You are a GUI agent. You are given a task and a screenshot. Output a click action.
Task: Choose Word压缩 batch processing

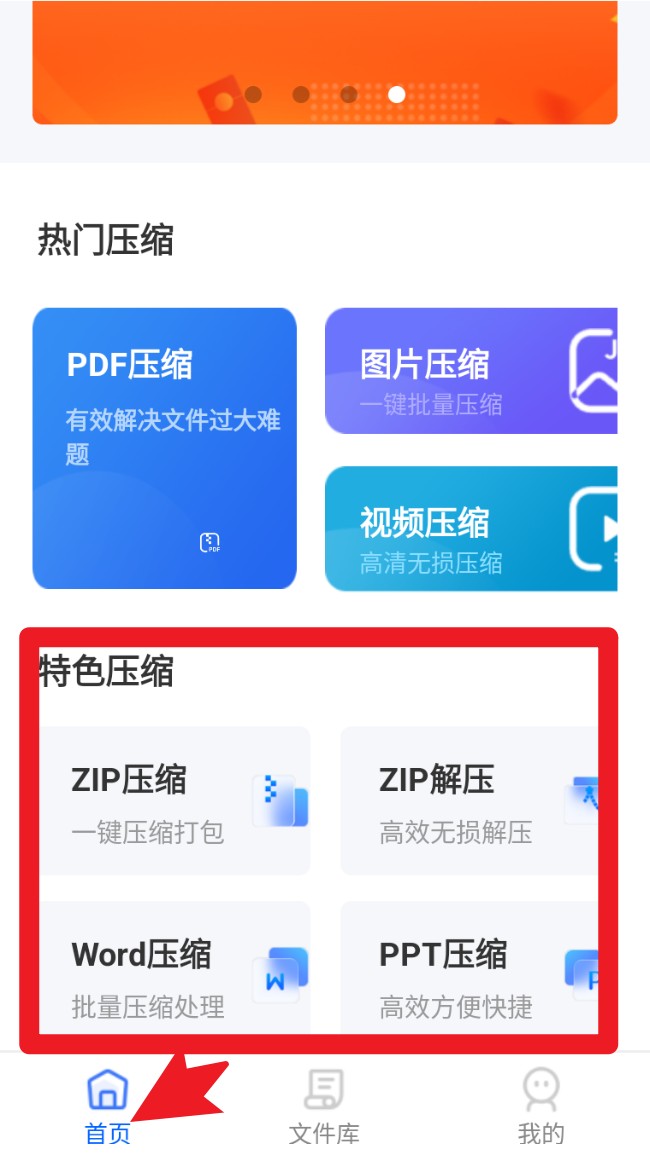[x=175, y=972]
